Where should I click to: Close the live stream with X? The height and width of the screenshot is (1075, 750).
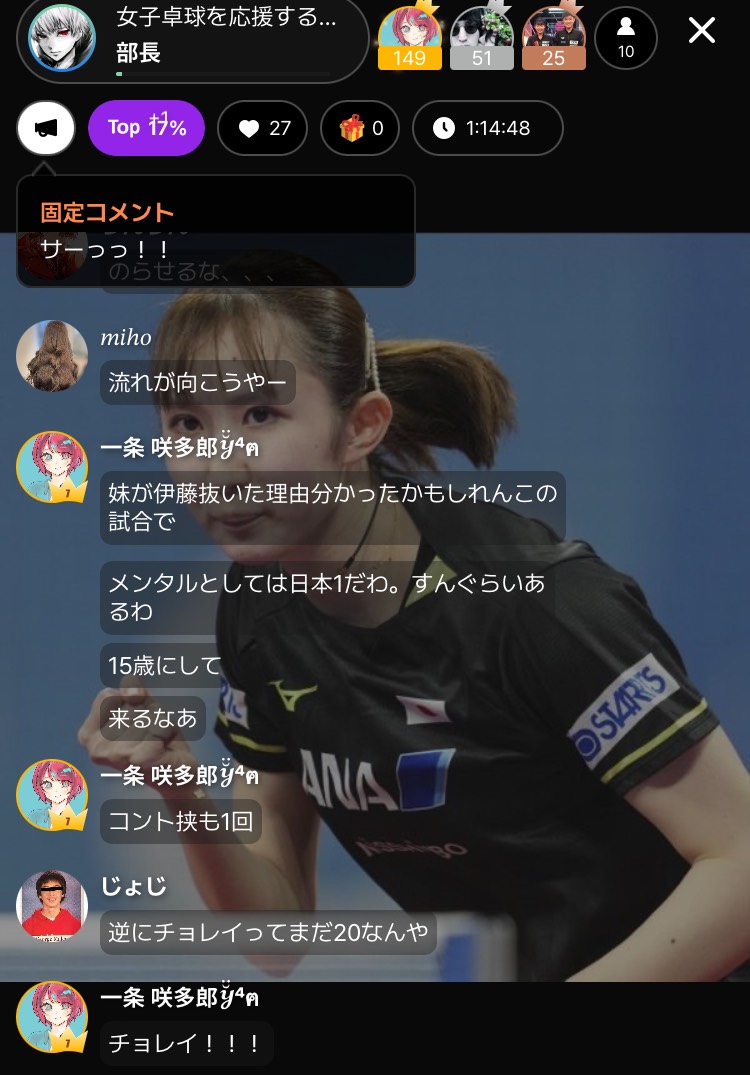[x=702, y=31]
